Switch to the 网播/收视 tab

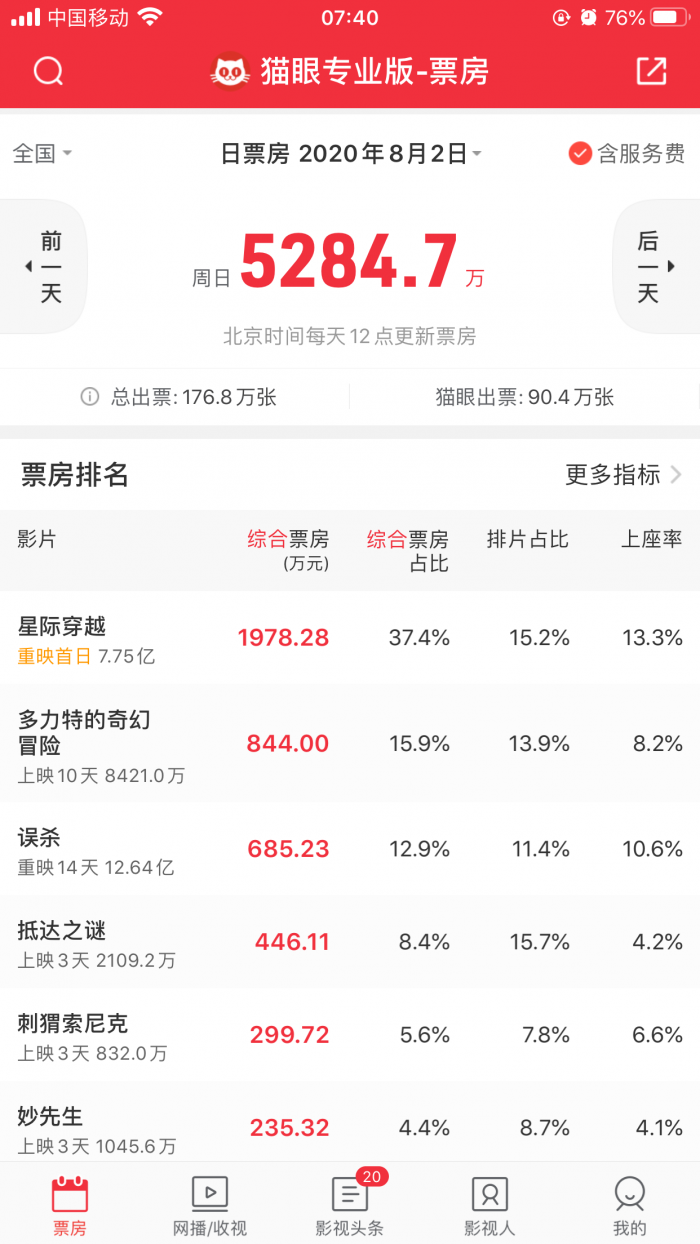210,1205
